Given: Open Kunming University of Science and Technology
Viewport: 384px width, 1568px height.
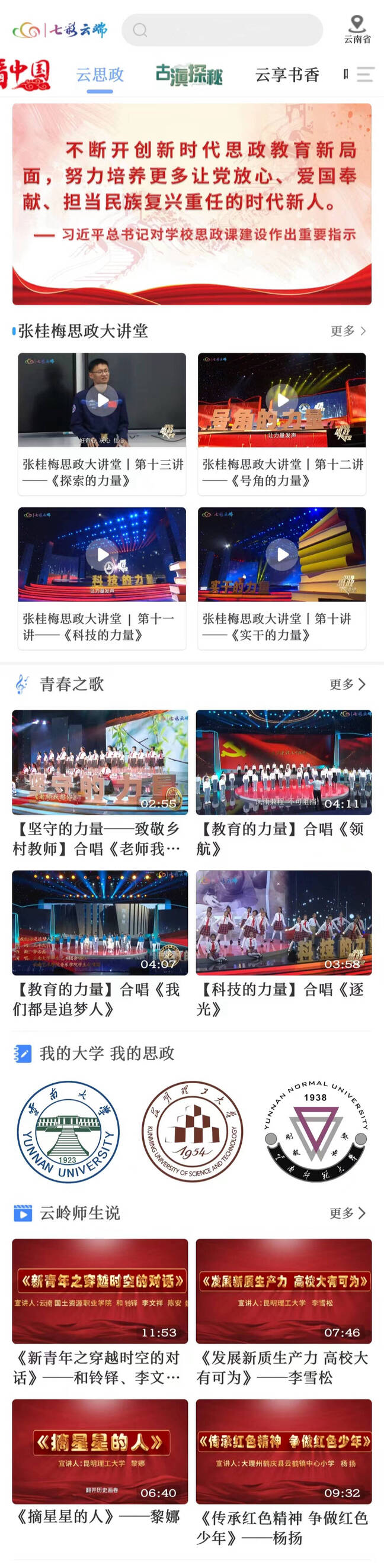Looking at the screenshot, I should click(192, 1132).
